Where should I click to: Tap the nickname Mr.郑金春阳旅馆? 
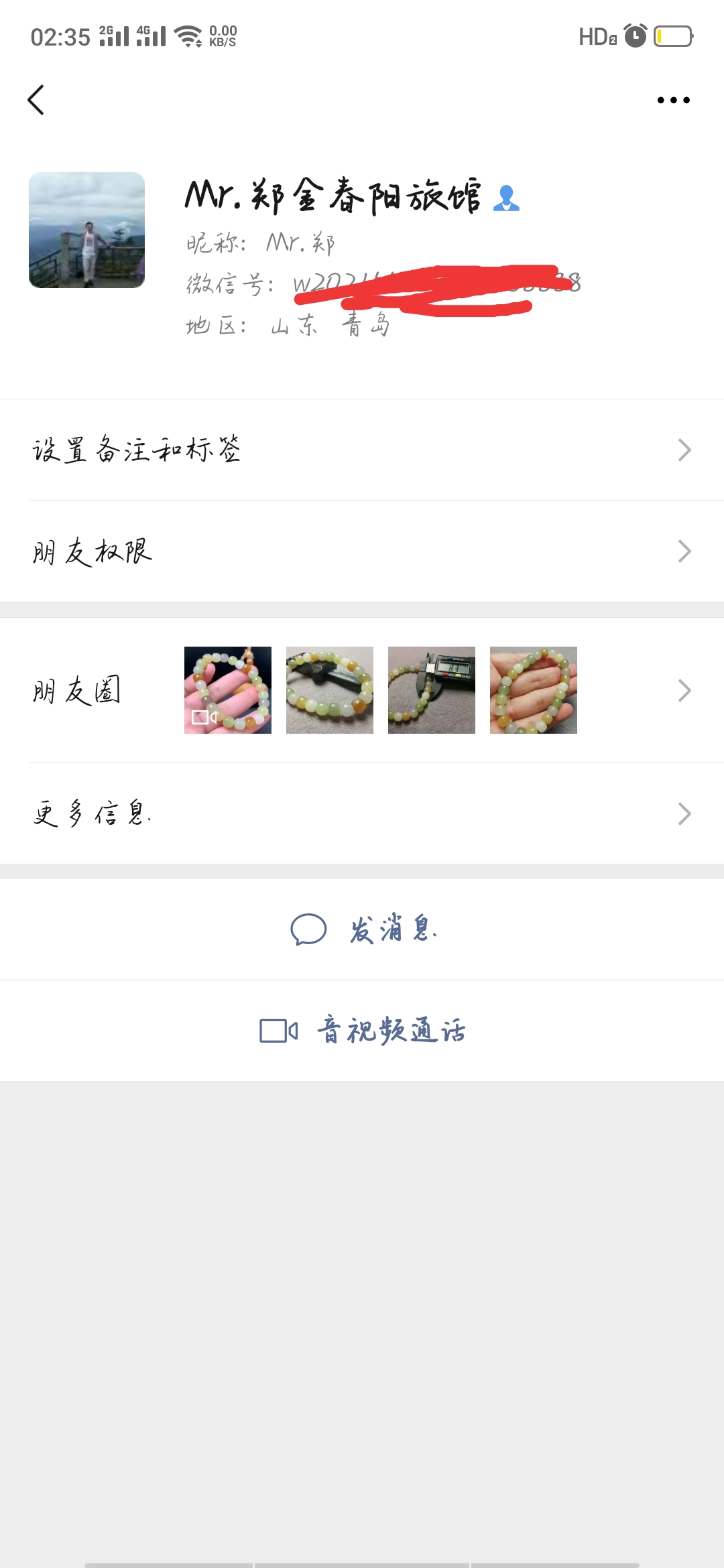click(x=335, y=196)
